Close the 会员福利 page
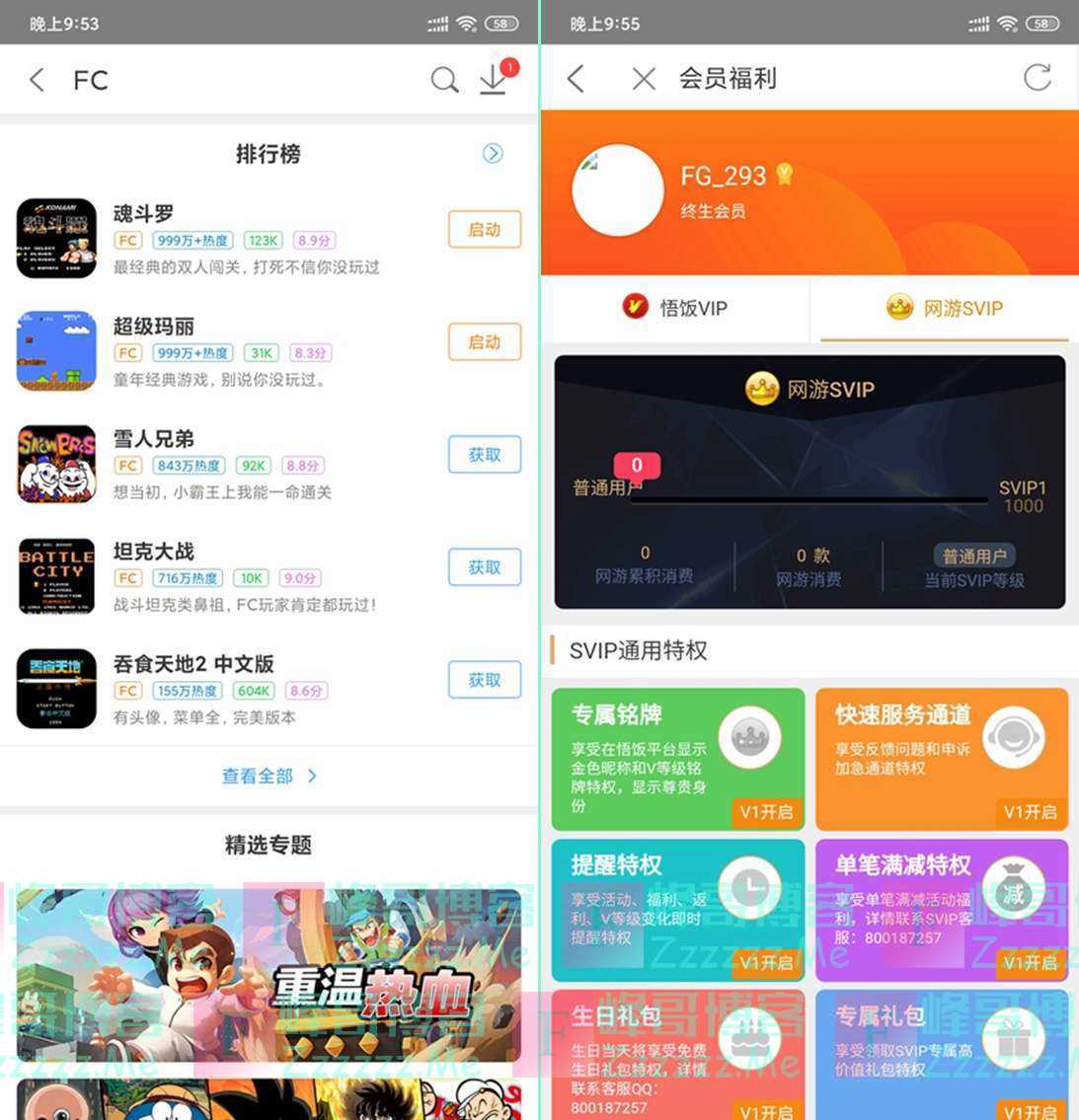Screen dimensions: 1079x1120 644,78
